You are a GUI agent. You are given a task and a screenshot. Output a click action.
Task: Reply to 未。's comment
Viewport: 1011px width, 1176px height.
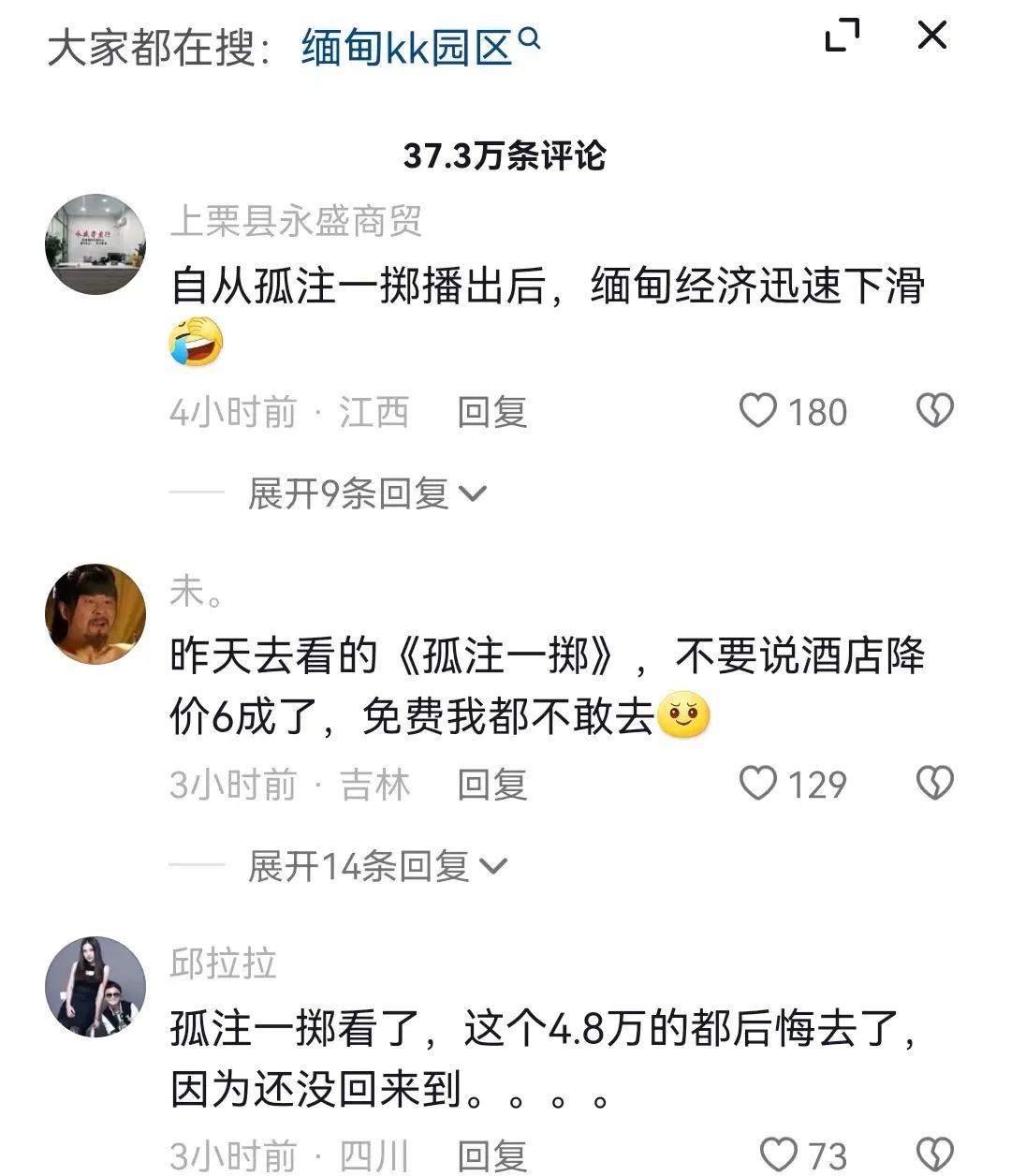pos(492,785)
